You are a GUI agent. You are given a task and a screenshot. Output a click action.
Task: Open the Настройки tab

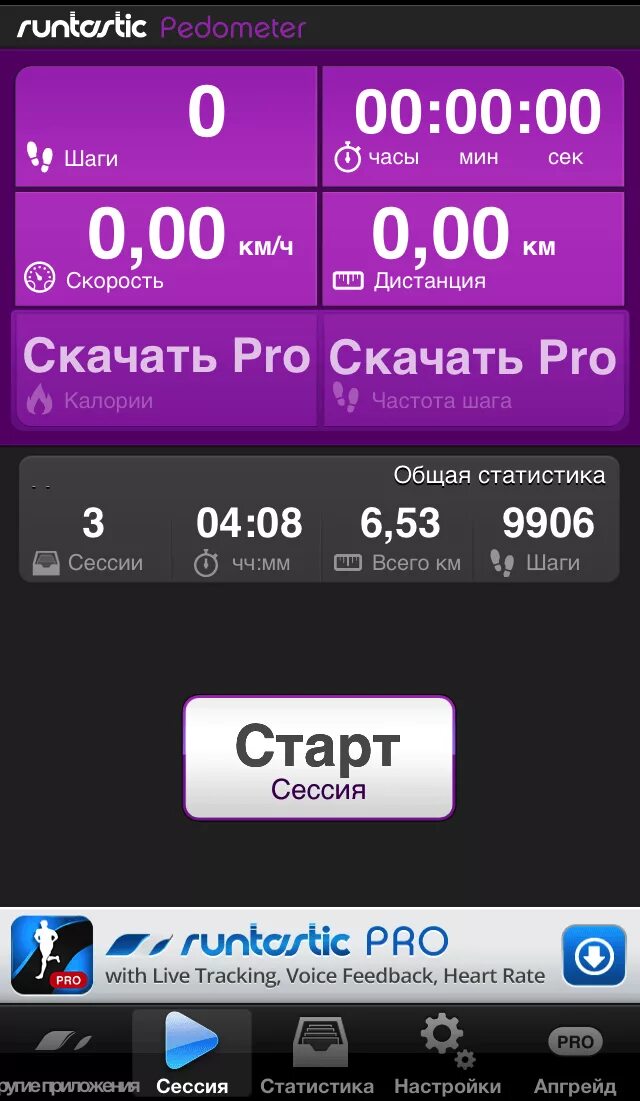click(x=447, y=1055)
